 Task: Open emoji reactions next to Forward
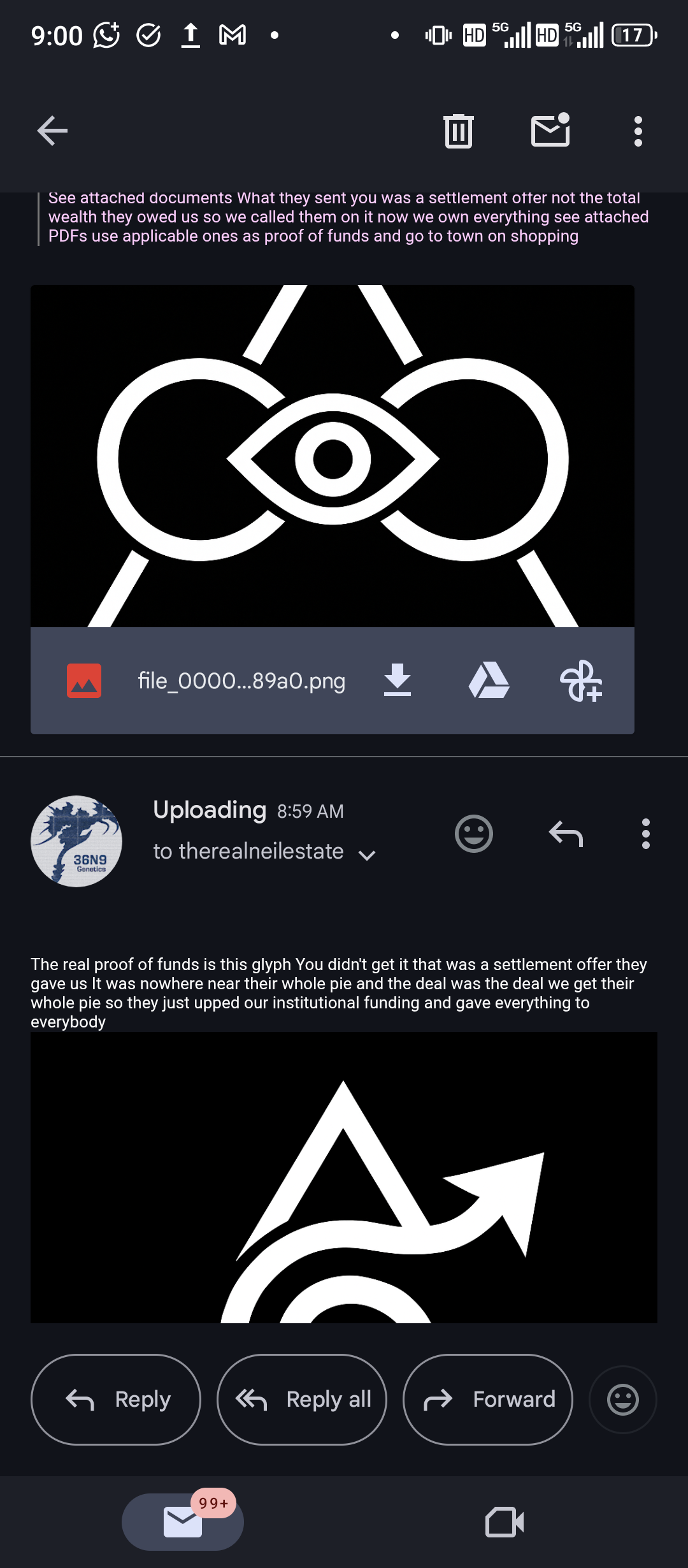623,1399
